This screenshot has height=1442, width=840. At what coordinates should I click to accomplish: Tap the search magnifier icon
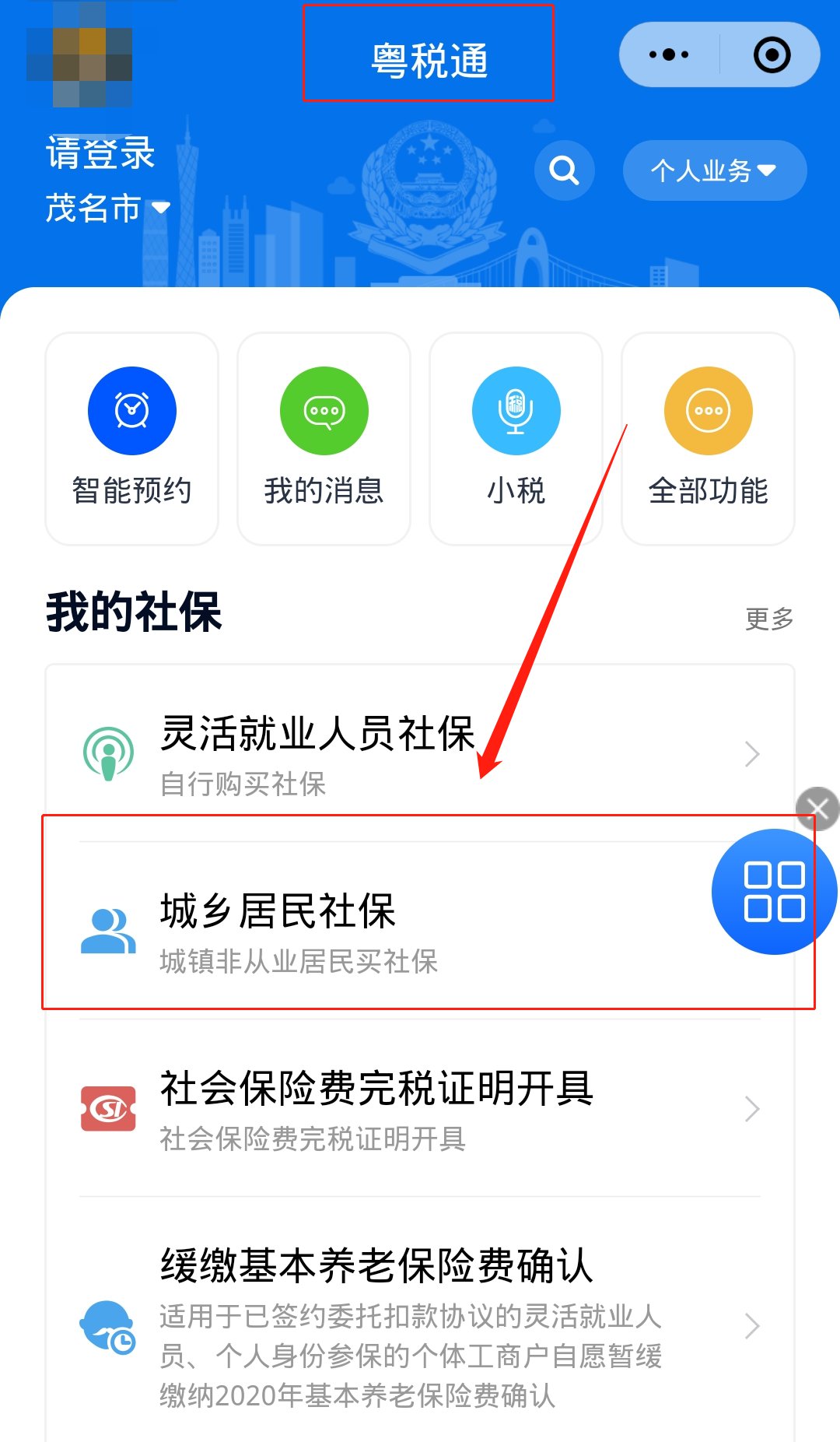point(564,170)
